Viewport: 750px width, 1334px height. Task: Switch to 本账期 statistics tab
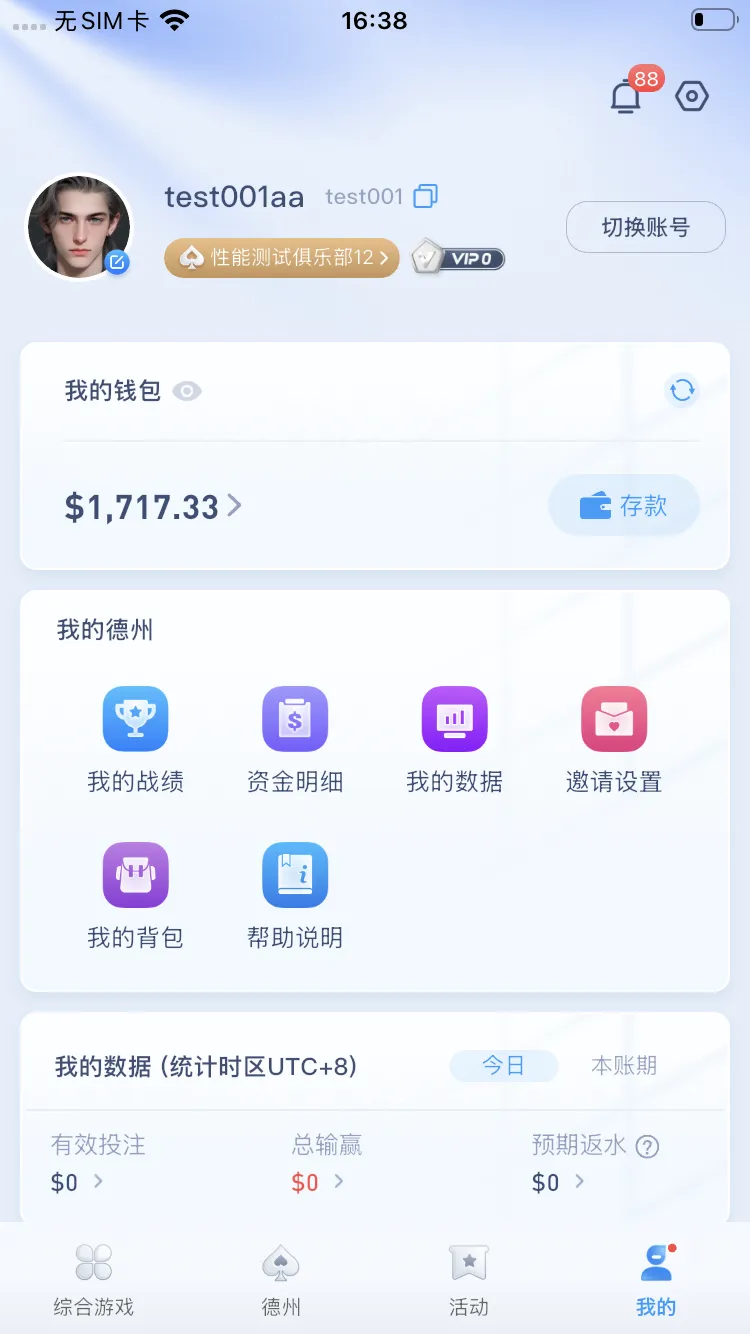point(622,1066)
